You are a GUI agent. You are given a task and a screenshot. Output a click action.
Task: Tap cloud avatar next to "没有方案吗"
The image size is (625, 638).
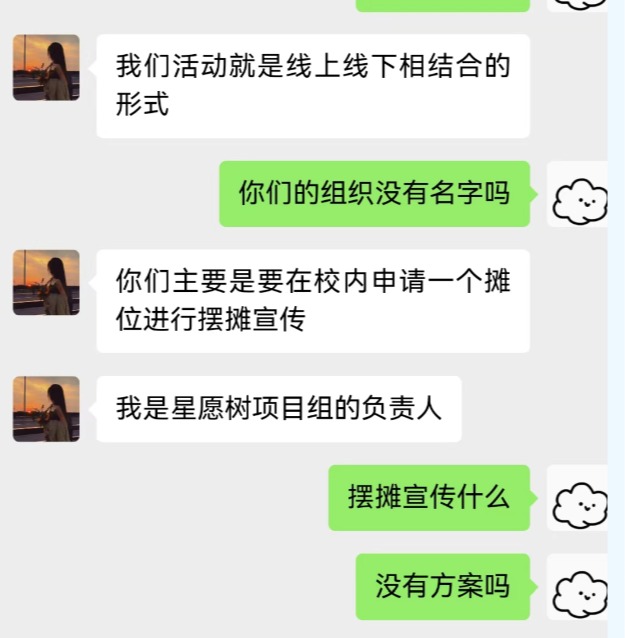(580, 587)
